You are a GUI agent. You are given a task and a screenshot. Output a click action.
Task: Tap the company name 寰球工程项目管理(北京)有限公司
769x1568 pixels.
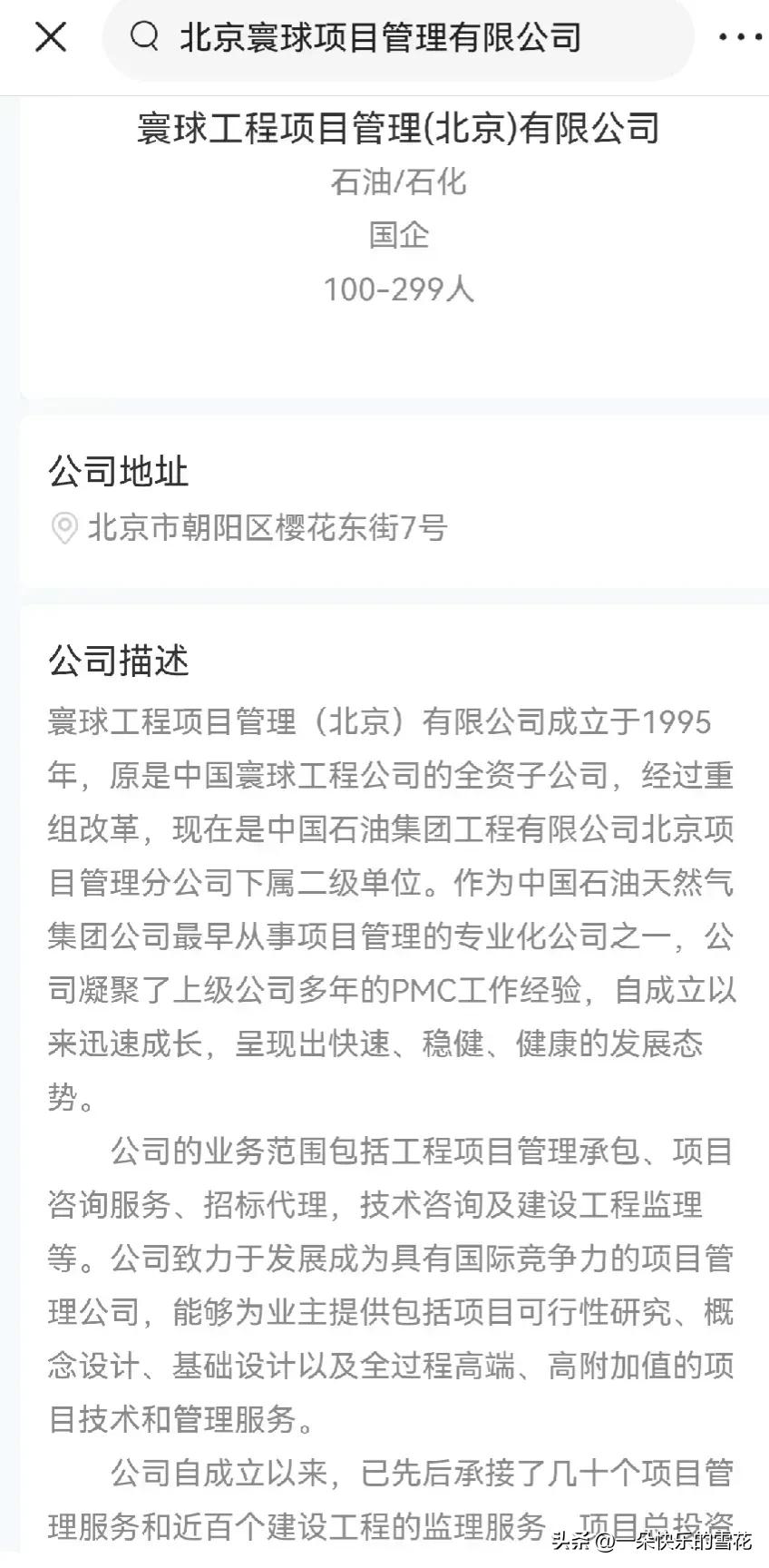tap(397, 129)
